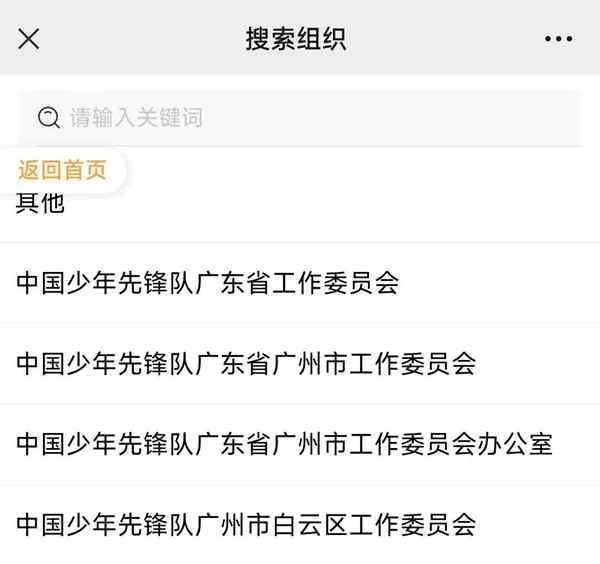
Task: Choose 中国少年先锋队广东省工作委员会
Action: pos(208,283)
